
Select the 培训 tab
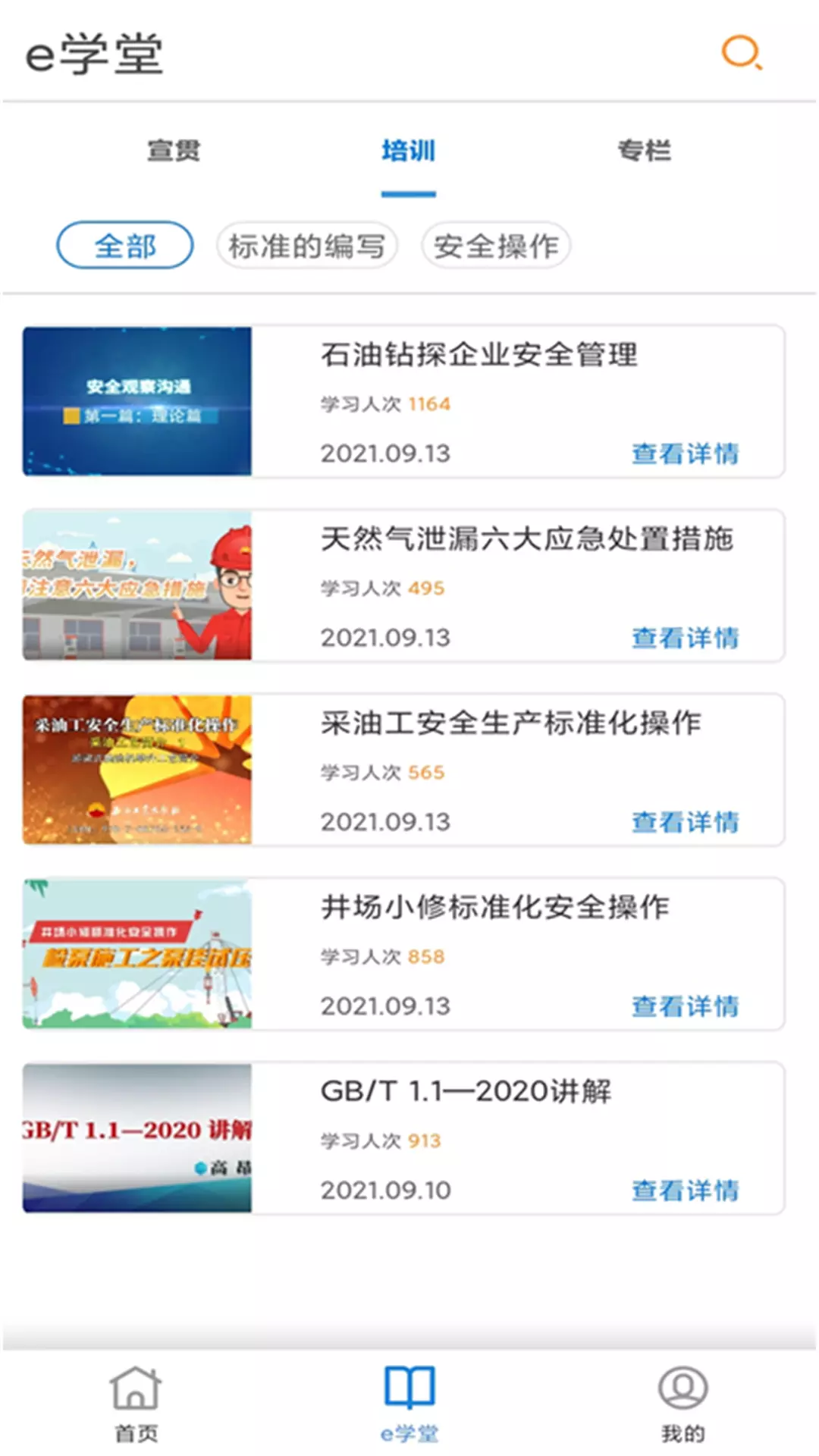pos(409,150)
